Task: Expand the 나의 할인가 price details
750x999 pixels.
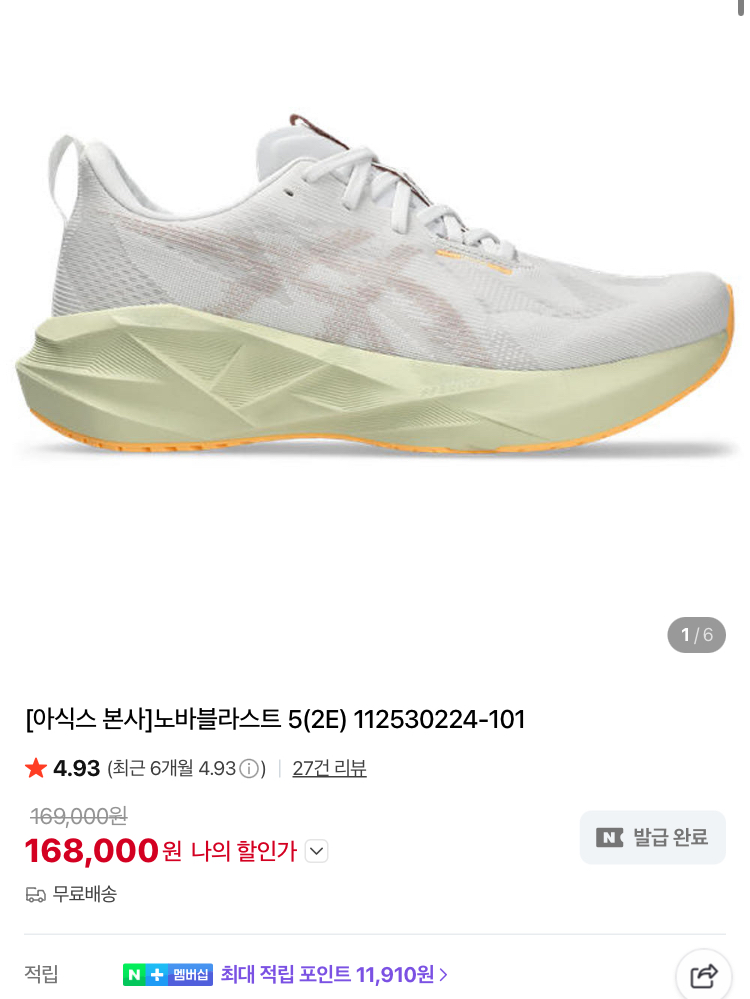Action: point(317,851)
